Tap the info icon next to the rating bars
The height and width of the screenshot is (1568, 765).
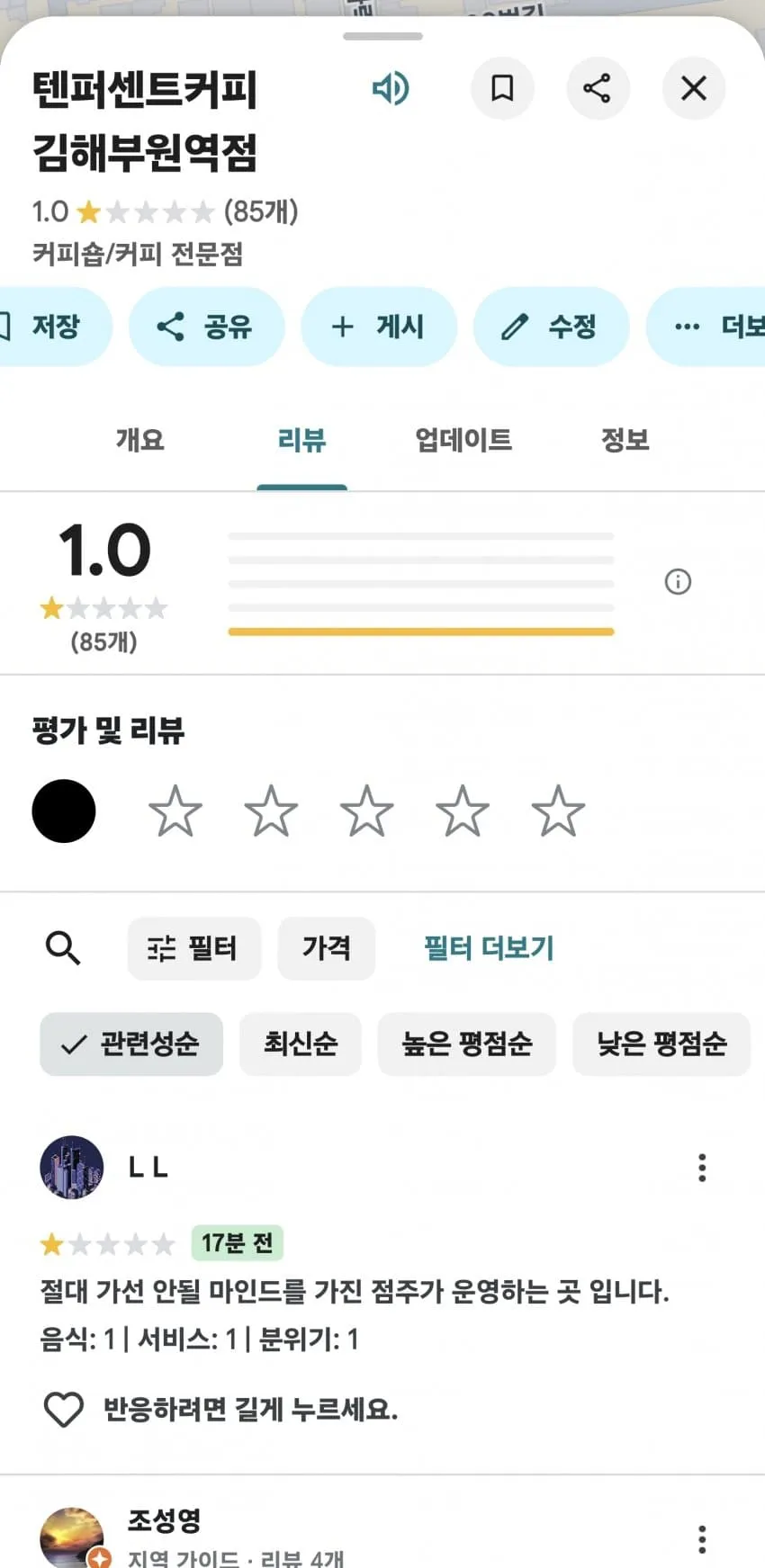pos(679,582)
